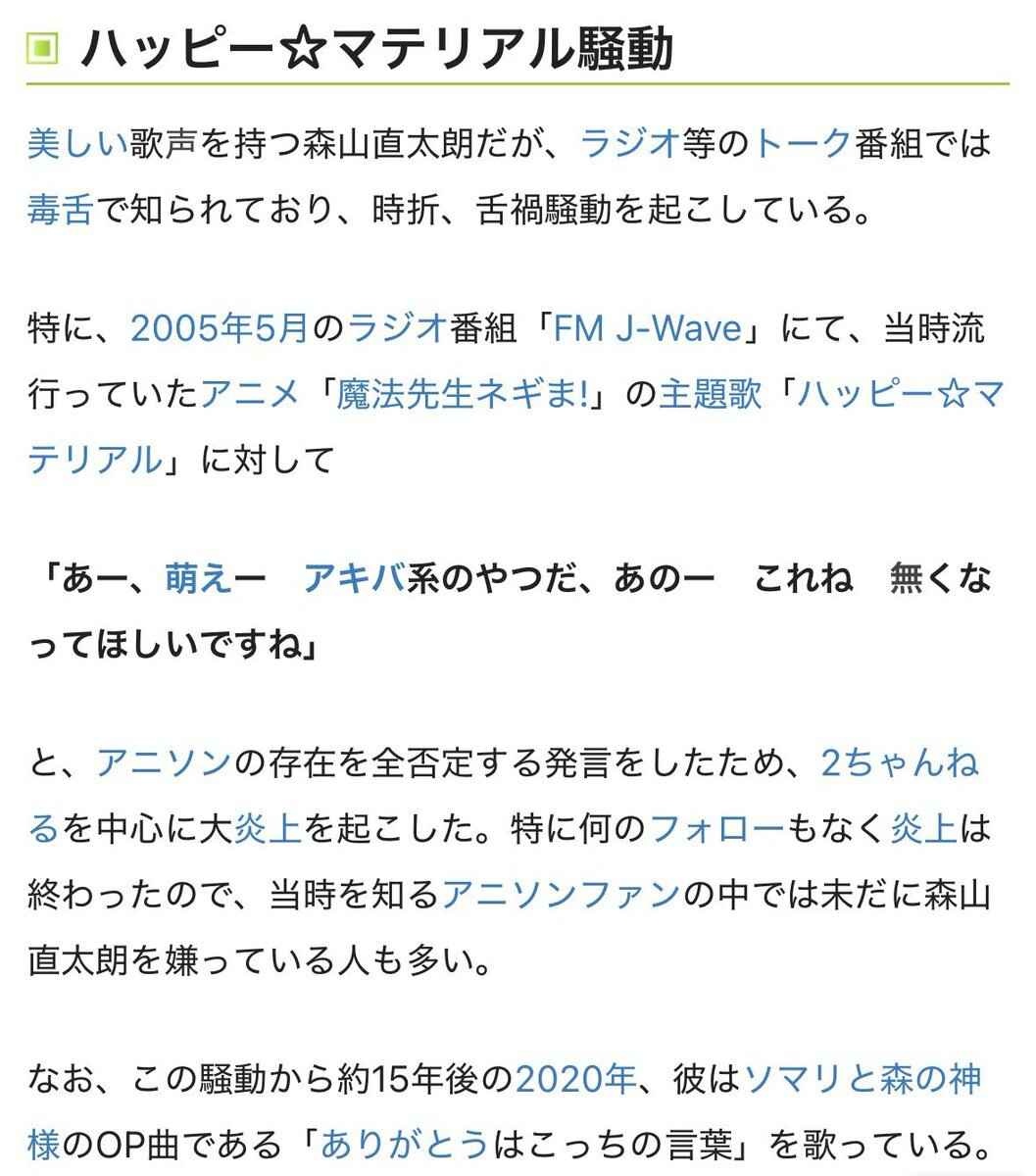
Task: Open the 2020年 link
Action: point(574,1079)
